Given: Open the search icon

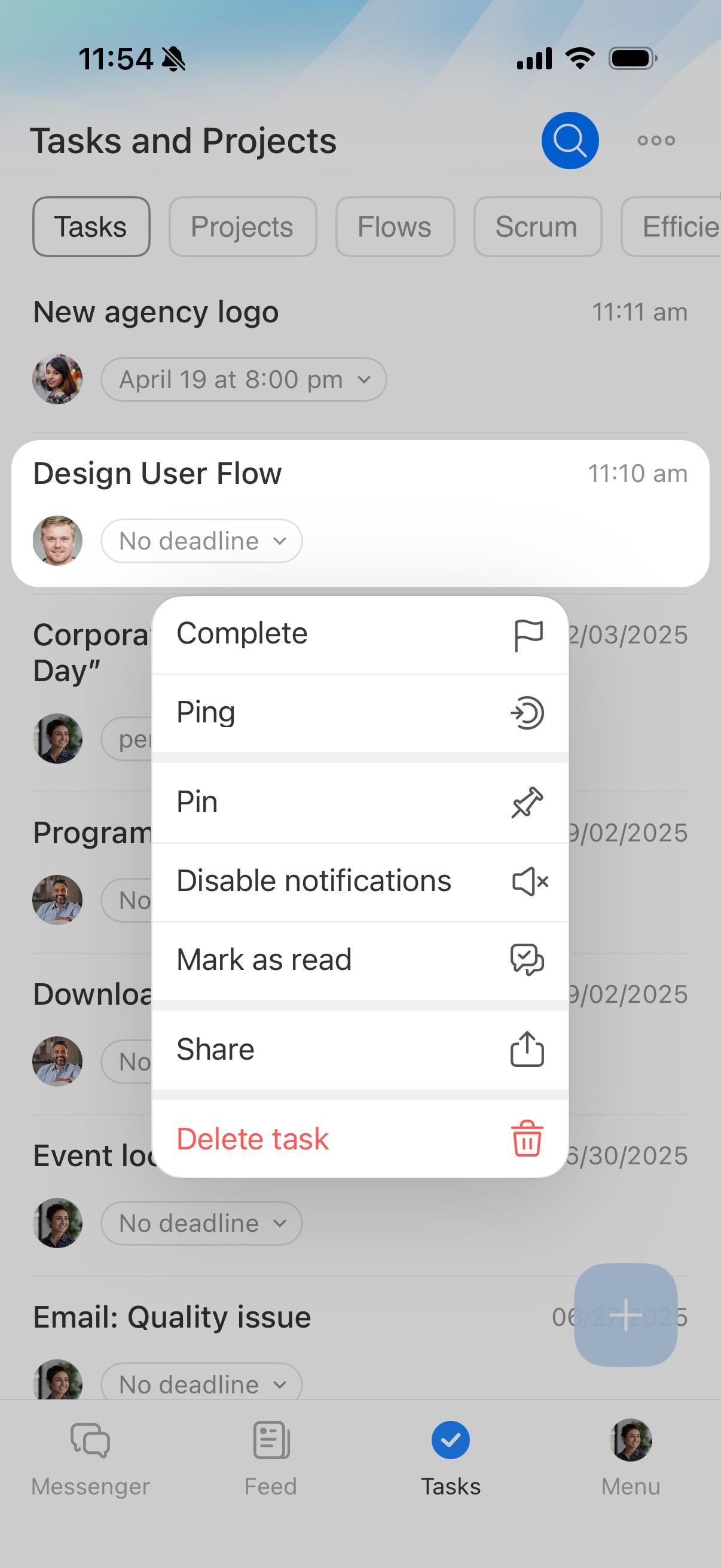Looking at the screenshot, I should coord(570,141).
